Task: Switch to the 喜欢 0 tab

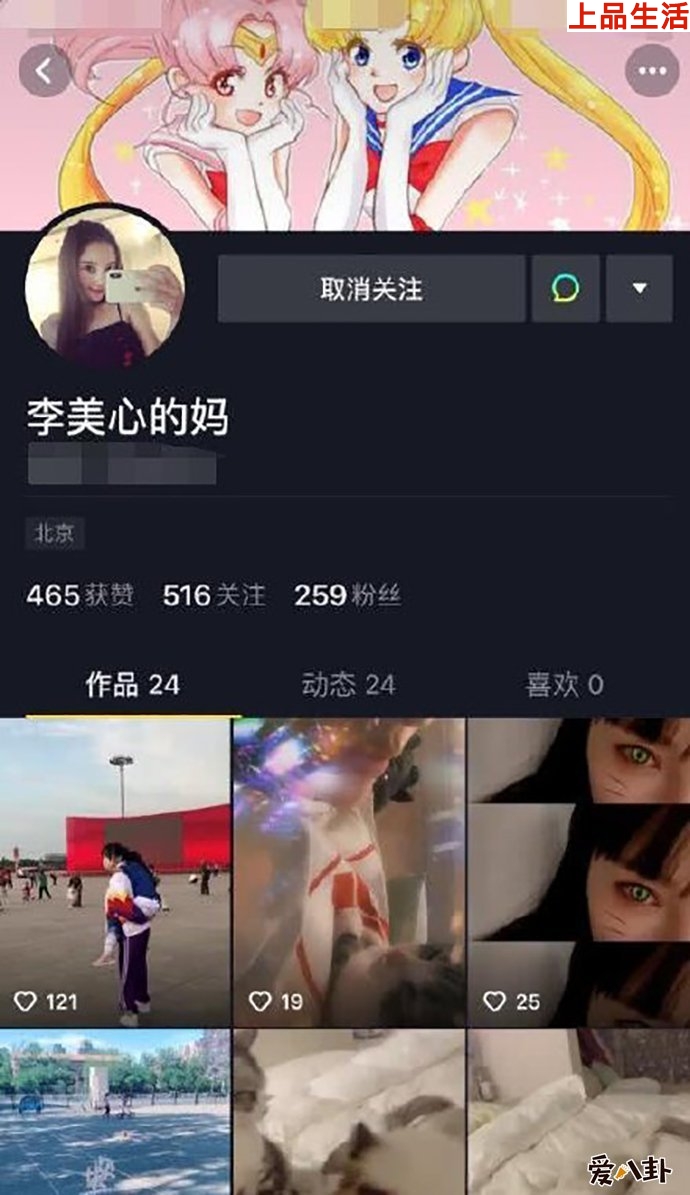Action: [x=564, y=685]
